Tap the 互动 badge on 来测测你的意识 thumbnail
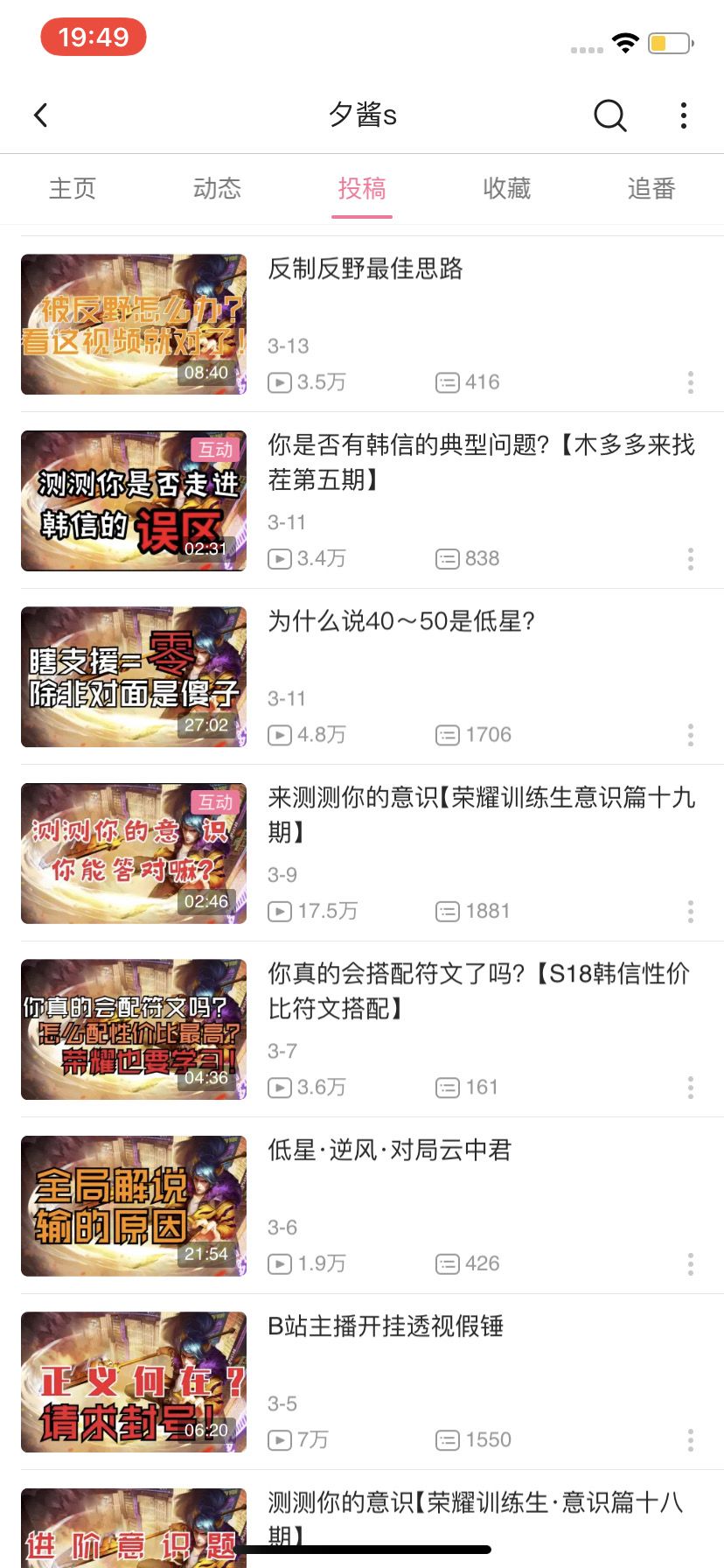724x1568 pixels. 215,801
